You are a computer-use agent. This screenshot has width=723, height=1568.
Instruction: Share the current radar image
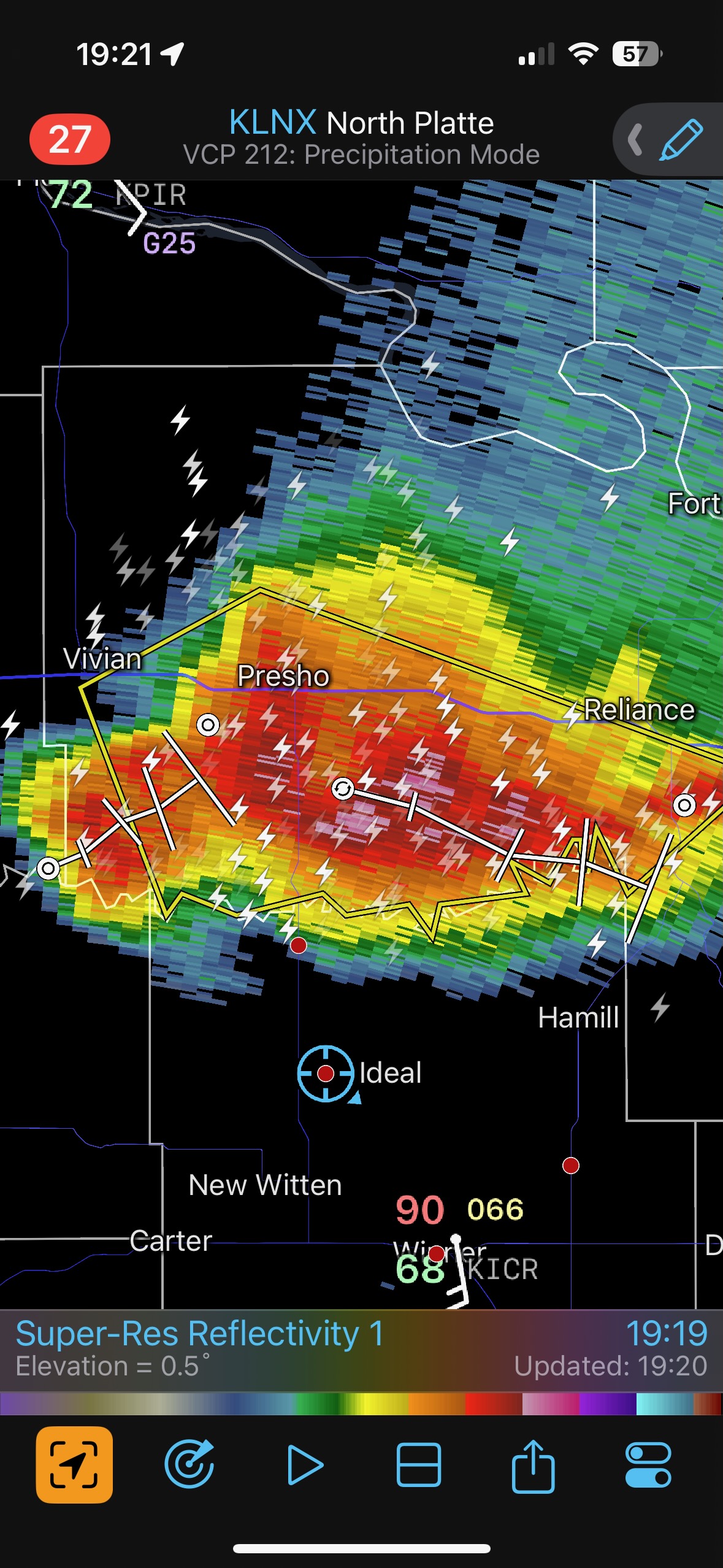[x=533, y=1464]
